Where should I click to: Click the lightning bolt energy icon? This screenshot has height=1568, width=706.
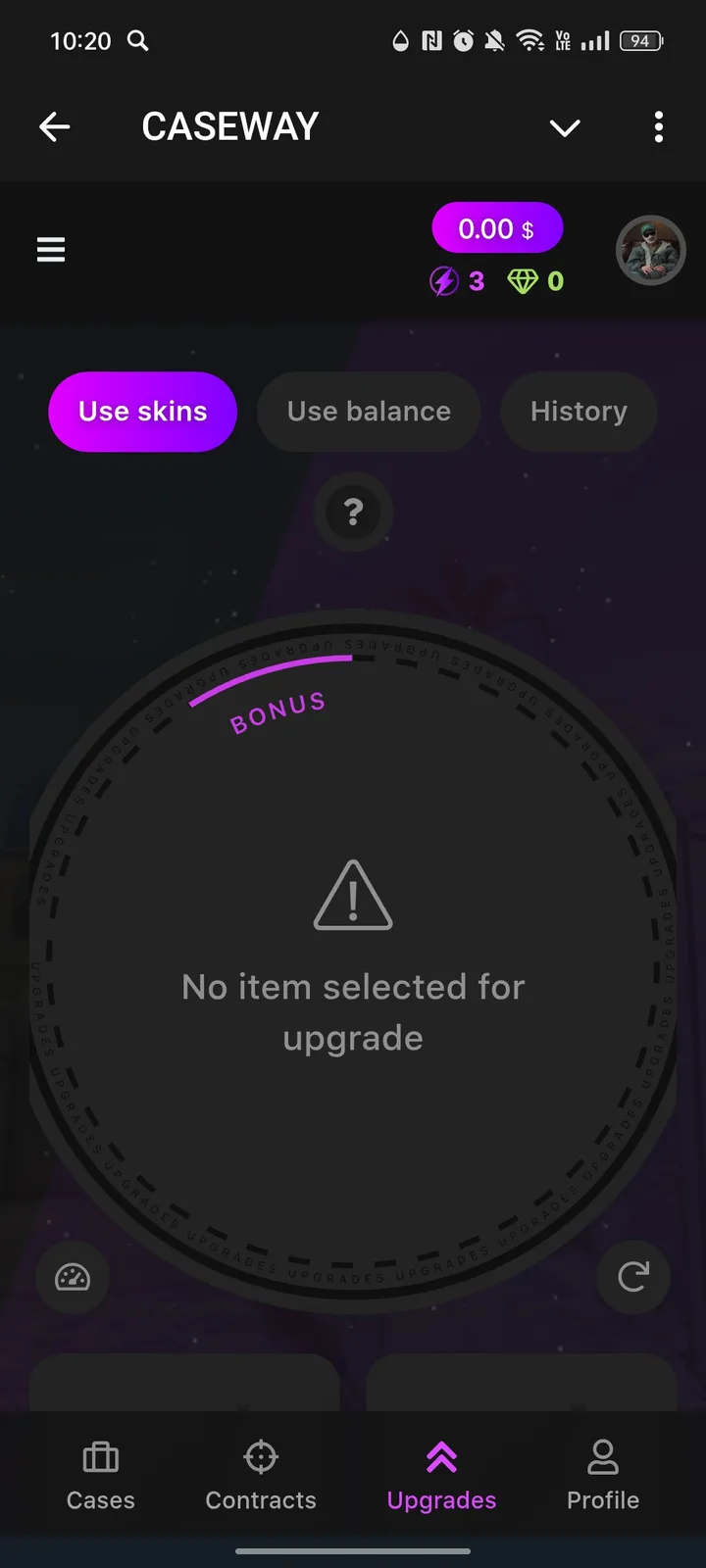coord(444,281)
